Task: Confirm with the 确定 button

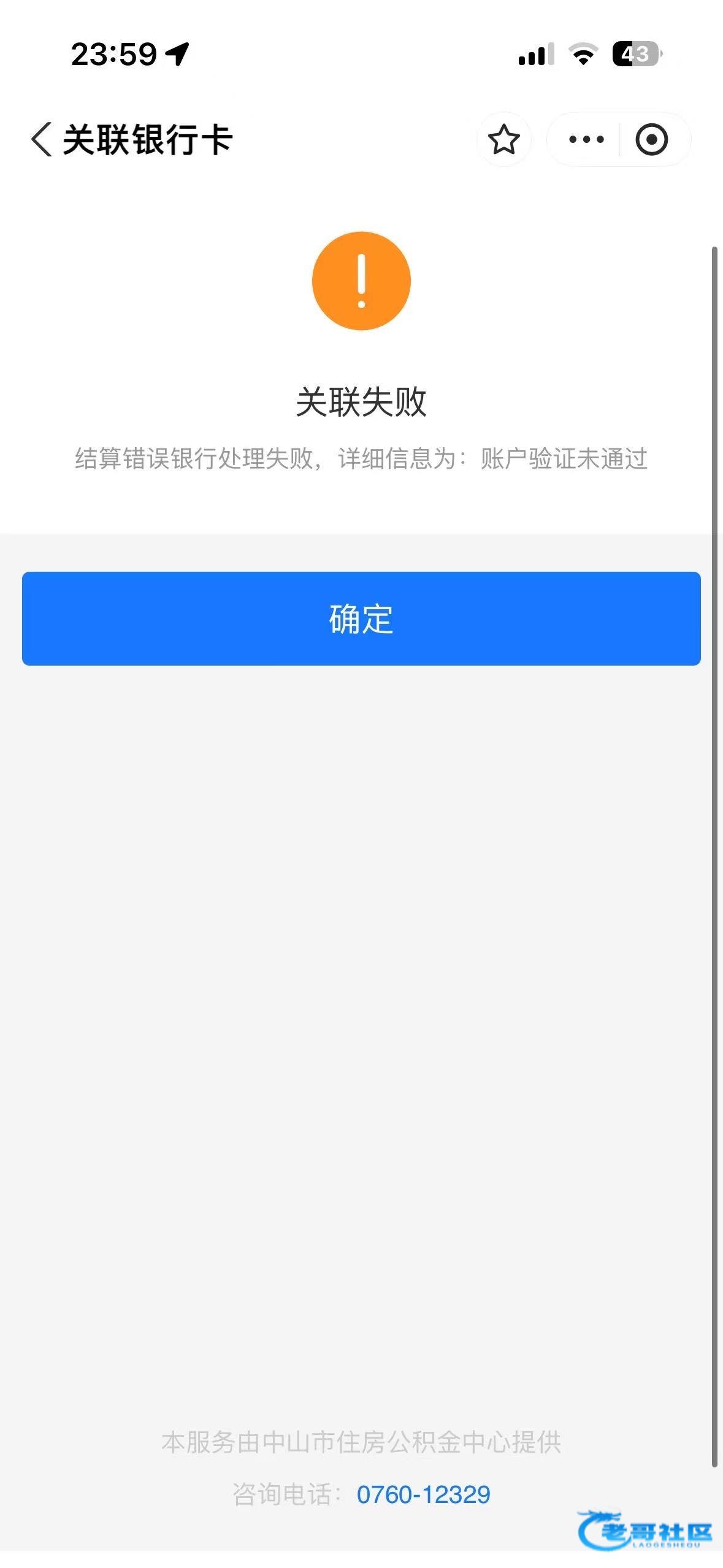Action: [361, 618]
